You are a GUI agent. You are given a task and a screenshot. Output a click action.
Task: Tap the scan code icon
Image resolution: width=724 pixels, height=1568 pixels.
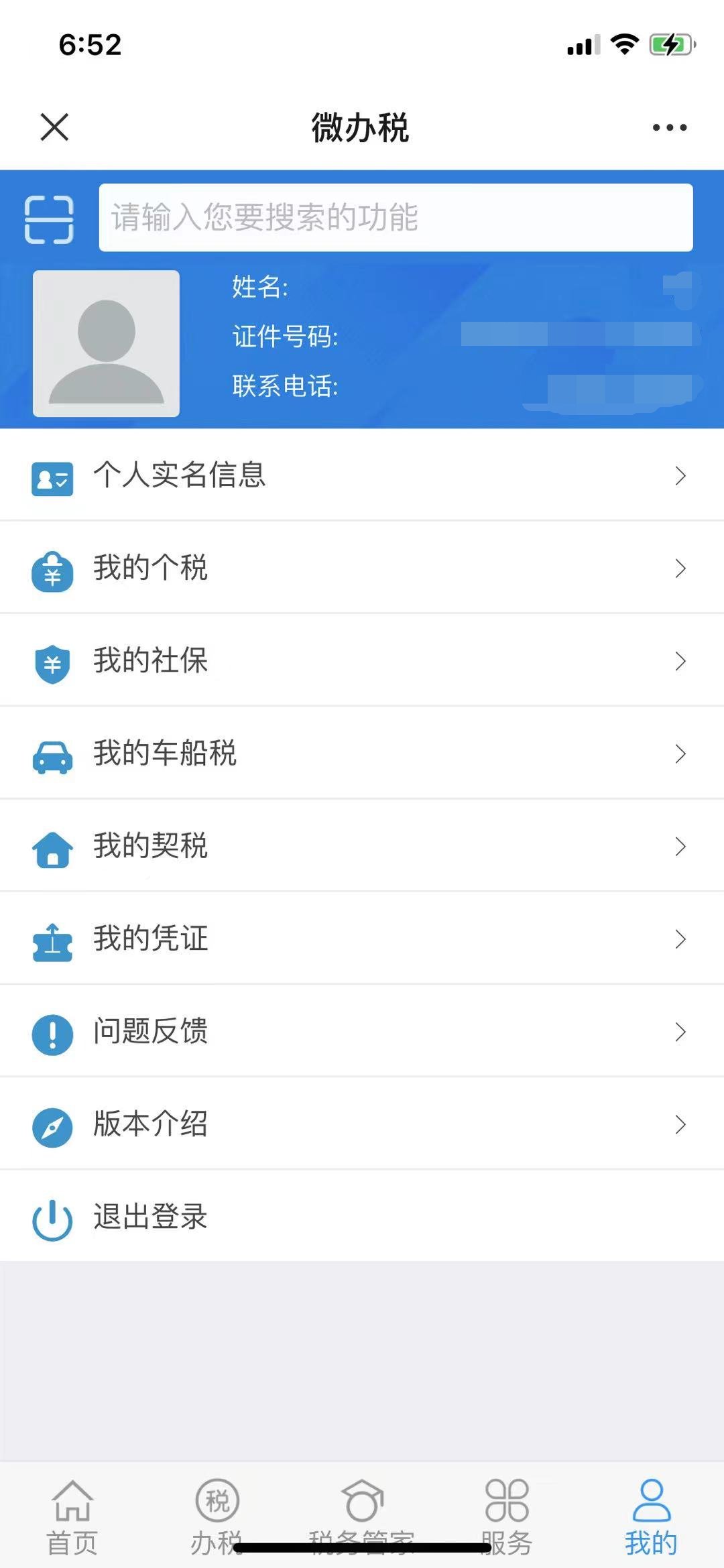49,219
